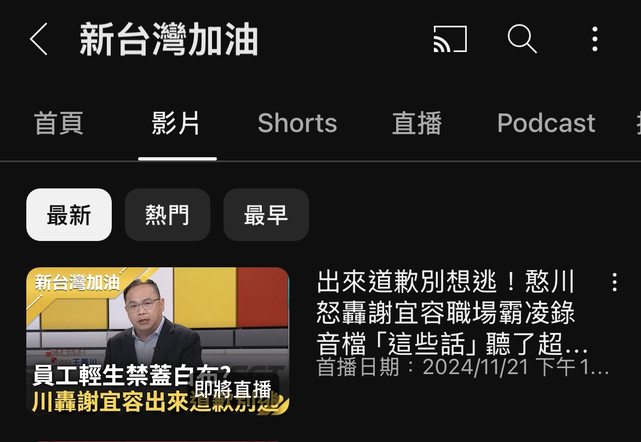Select the 影片 tab
Image resolution: width=641 pixels, height=442 pixels.
(x=176, y=124)
